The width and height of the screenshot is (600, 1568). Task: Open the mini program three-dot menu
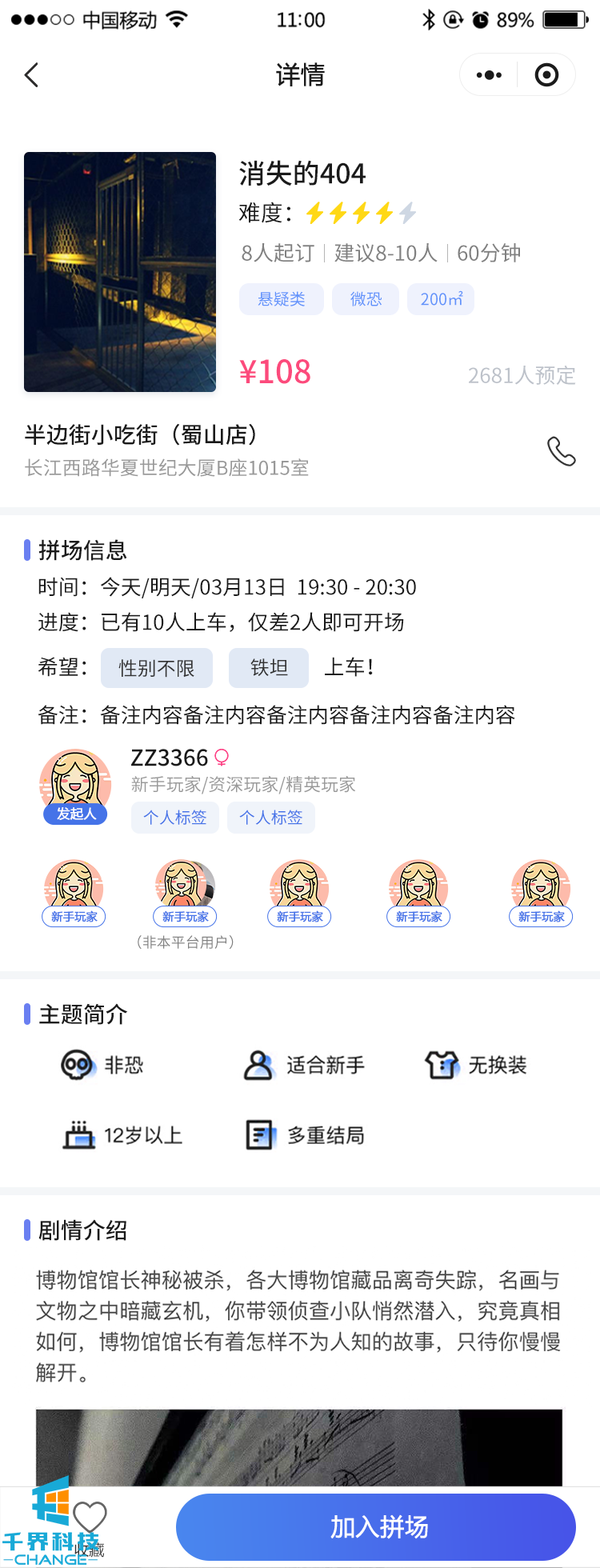point(489,75)
